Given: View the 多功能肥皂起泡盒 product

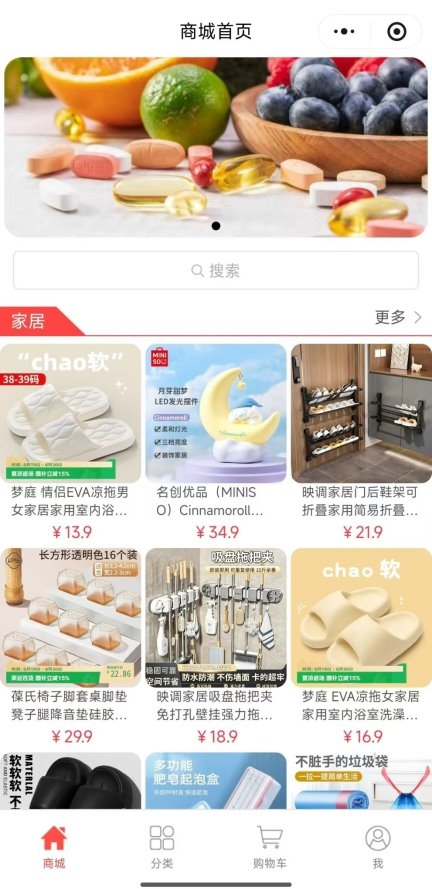Looking at the screenshot, I should 216,781.
